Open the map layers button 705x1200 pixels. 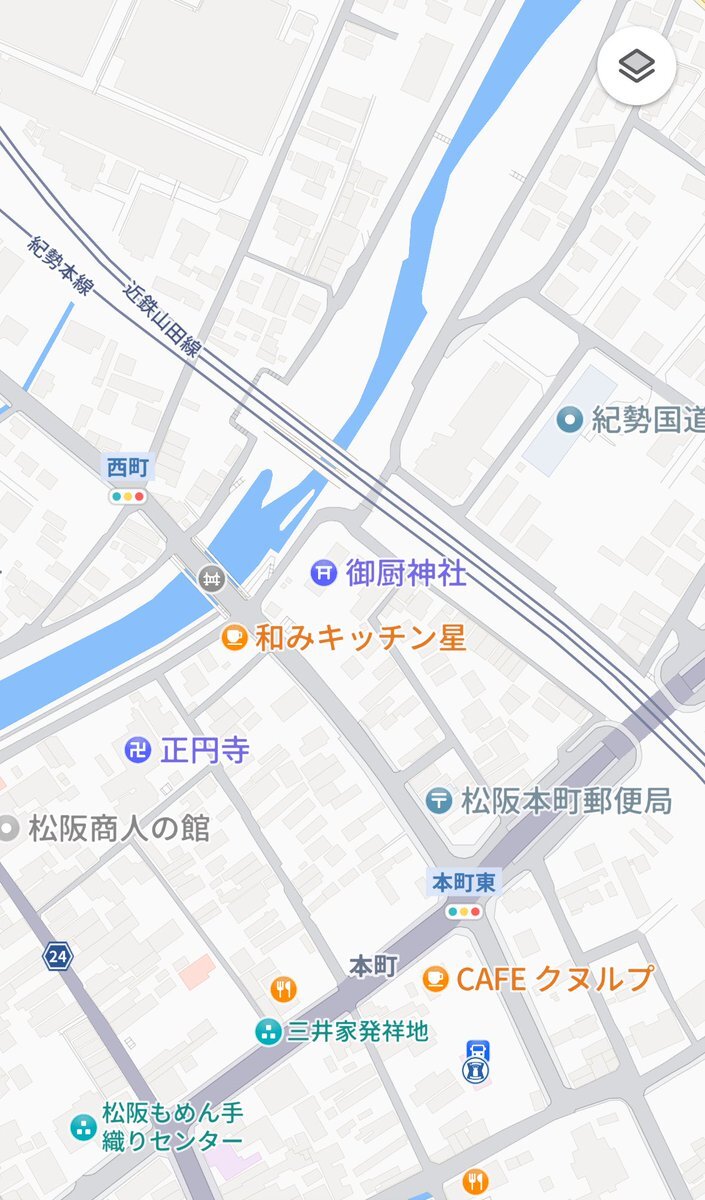pos(637,67)
